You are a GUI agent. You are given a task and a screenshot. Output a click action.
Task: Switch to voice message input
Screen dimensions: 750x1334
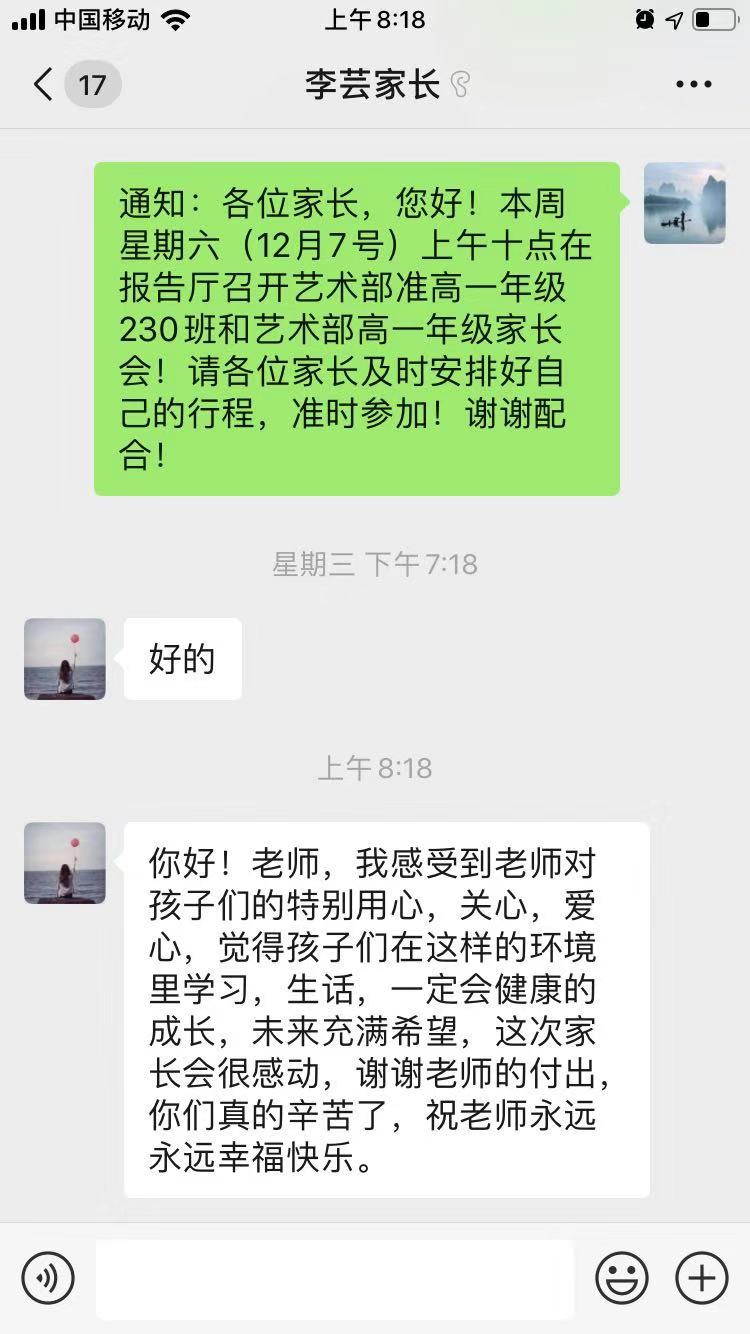(x=48, y=1278)
